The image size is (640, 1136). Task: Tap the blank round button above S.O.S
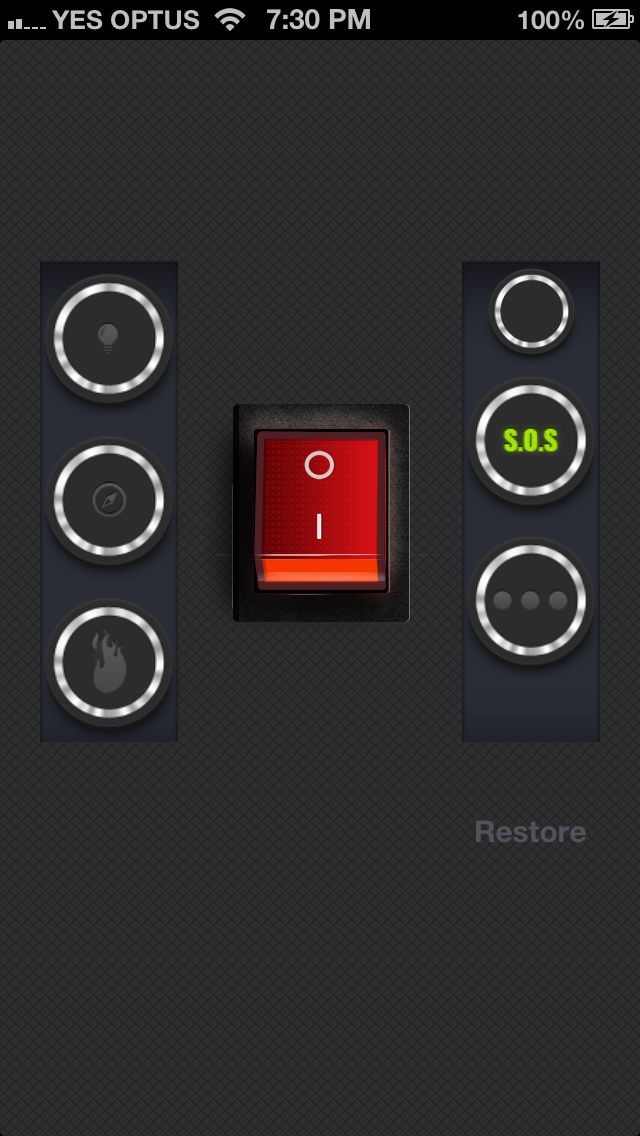531,311
